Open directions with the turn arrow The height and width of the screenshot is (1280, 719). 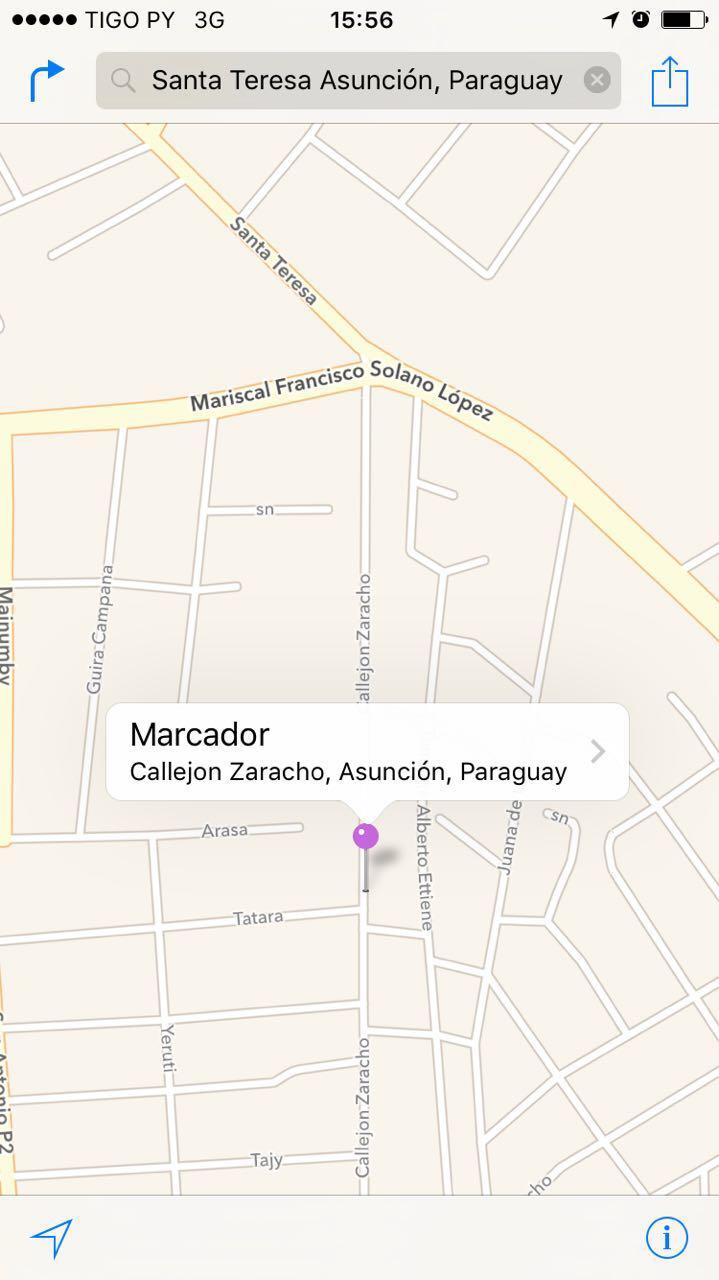(46, 81)
